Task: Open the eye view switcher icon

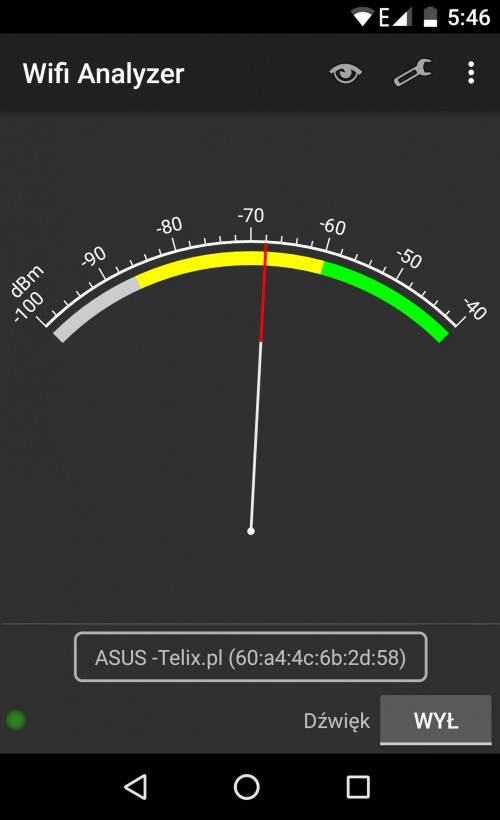Action: 345,73
